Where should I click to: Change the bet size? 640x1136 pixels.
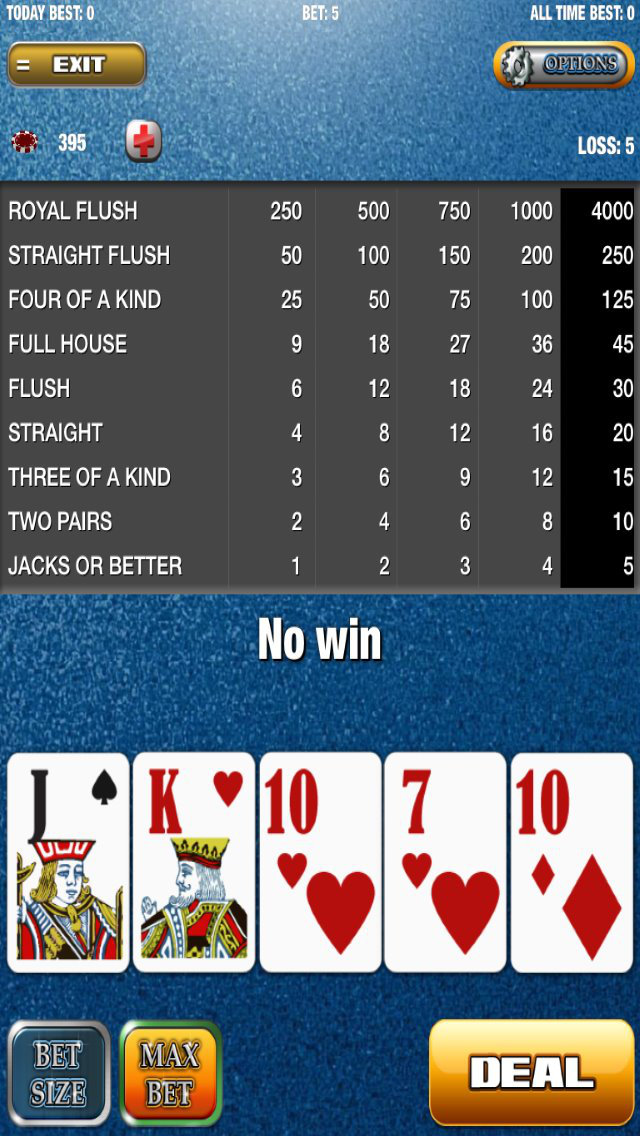point(58,1073)
